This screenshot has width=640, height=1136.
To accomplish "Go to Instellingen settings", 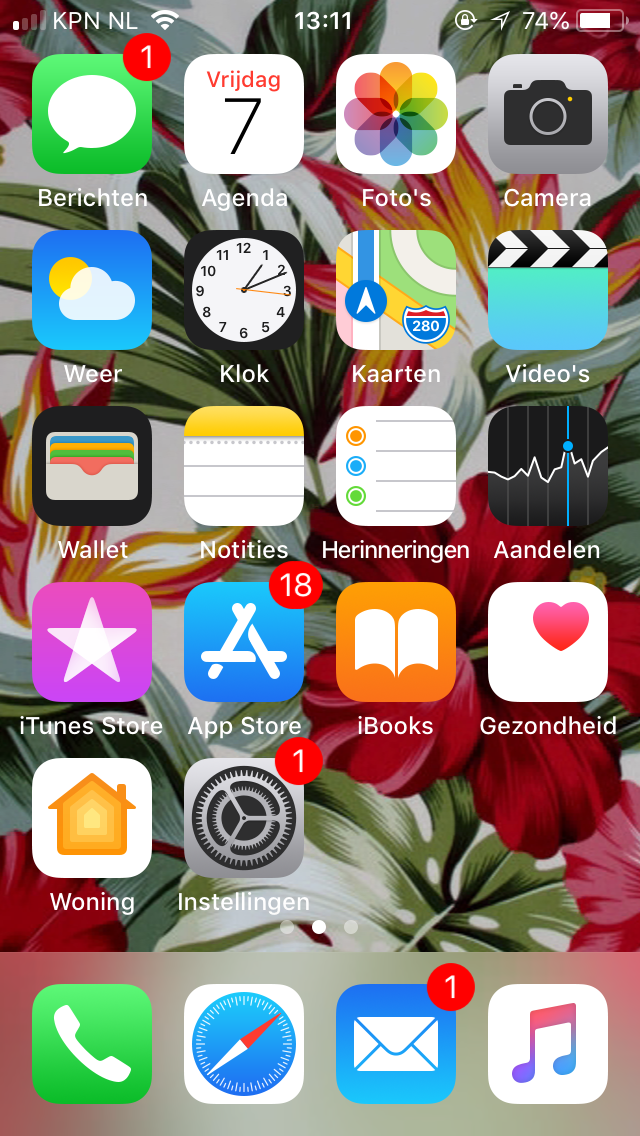I will pos(244,819).
